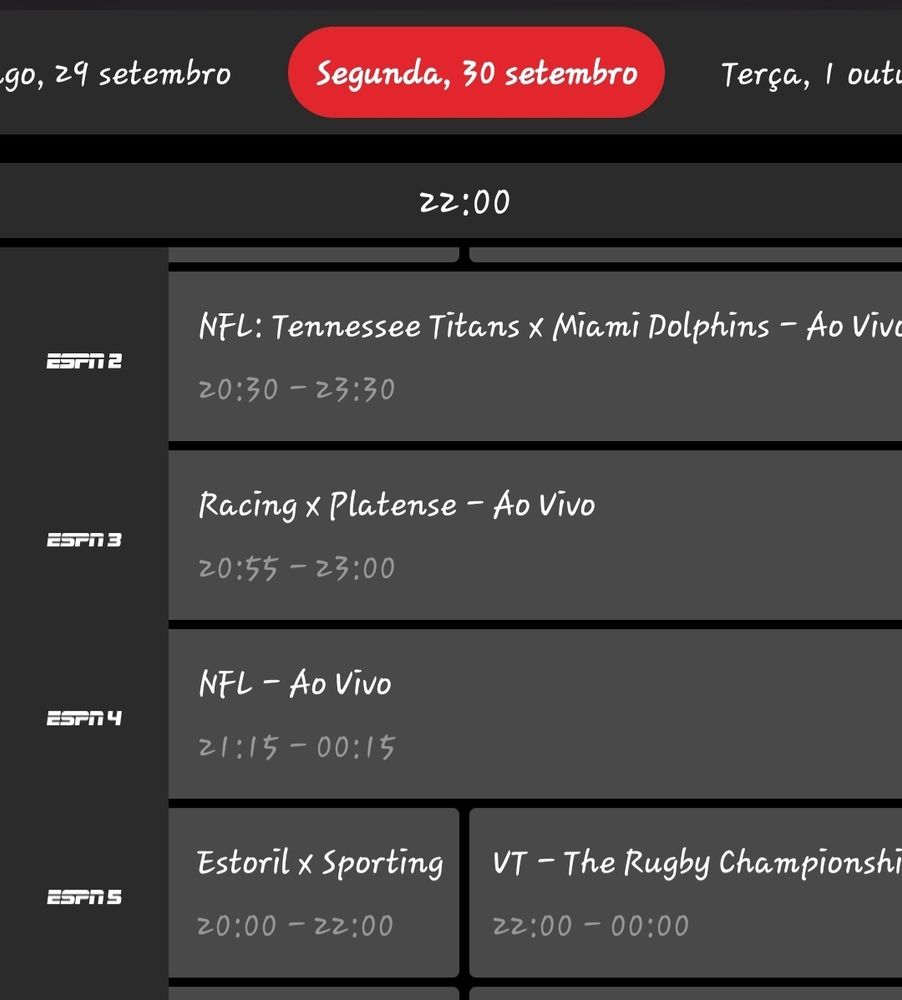The image size is (902, 1000).
Task: Select the ESPN 3 channel
Action: pyautogui.click(x=84, y=540)
